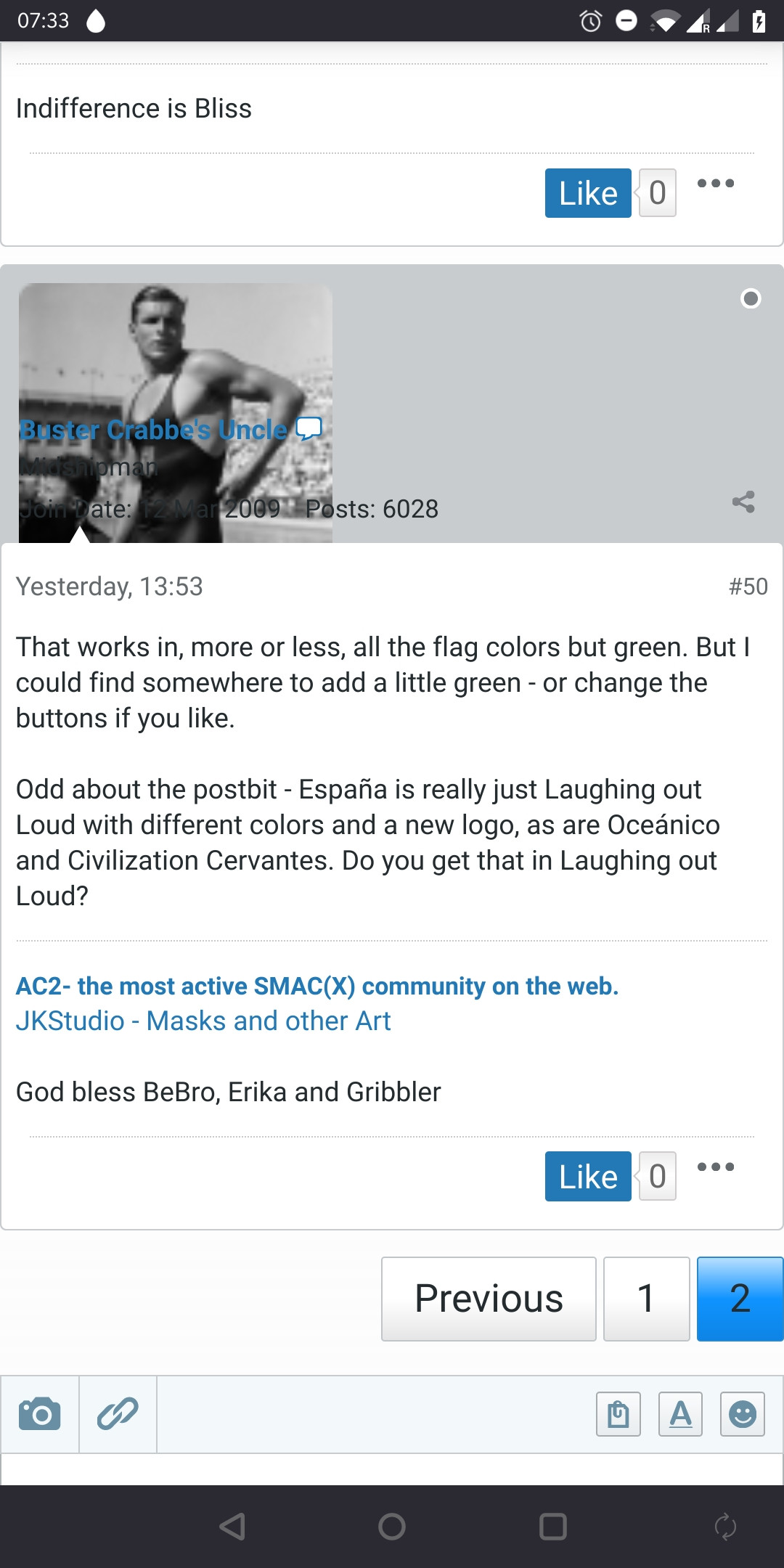Like Buster Crabbe's Uncle's post

point(588,1176)
